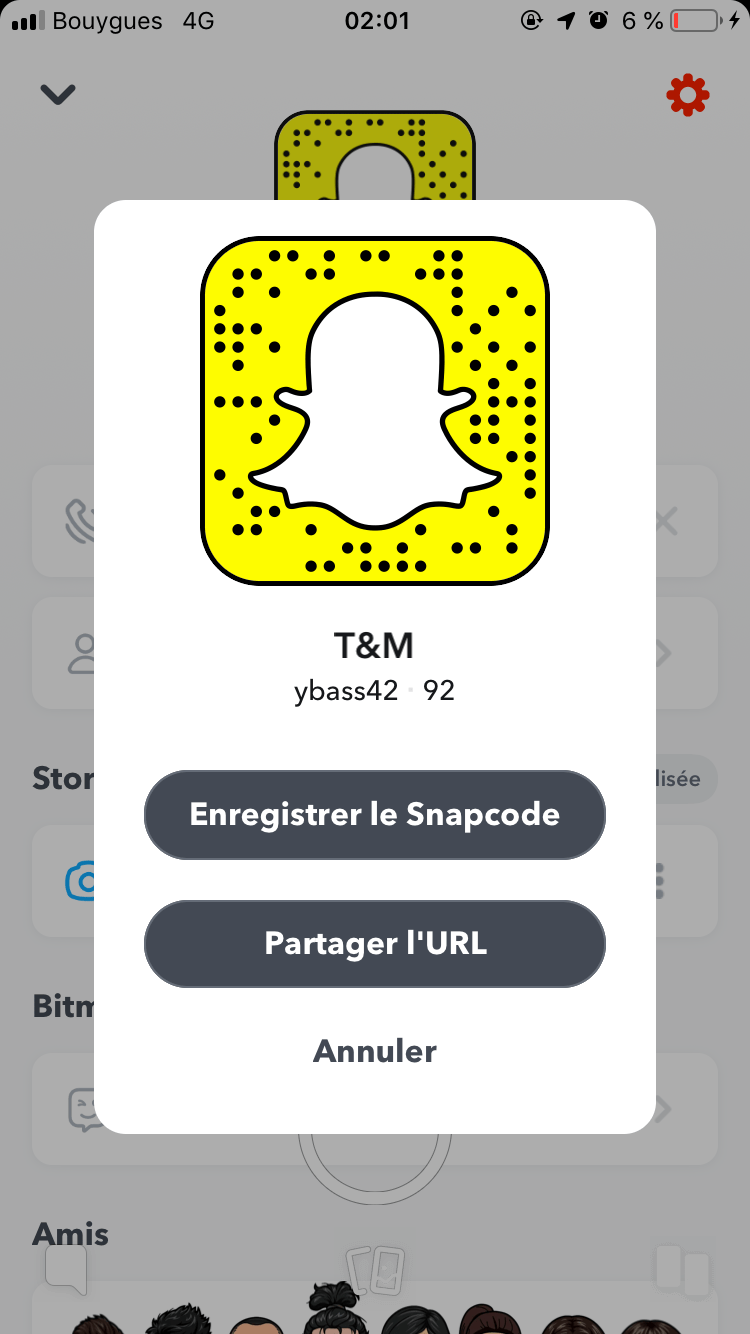Screen dimensions: 750x1334
Task: Save the Snapcode with Enregistrer le Snapcode
Action: pyautogui.click(x=375, y=814)
